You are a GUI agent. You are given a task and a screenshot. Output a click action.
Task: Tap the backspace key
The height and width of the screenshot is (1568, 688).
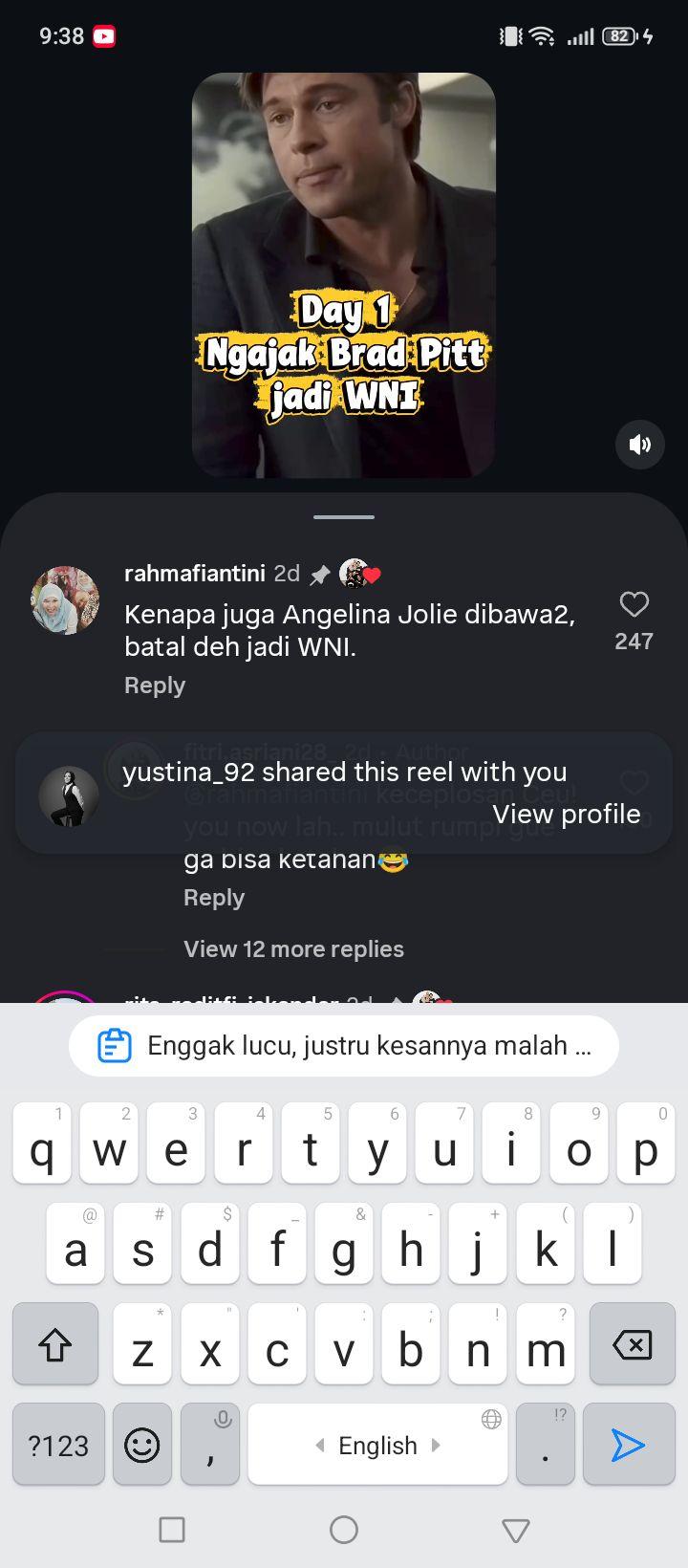pos(632,1344)
